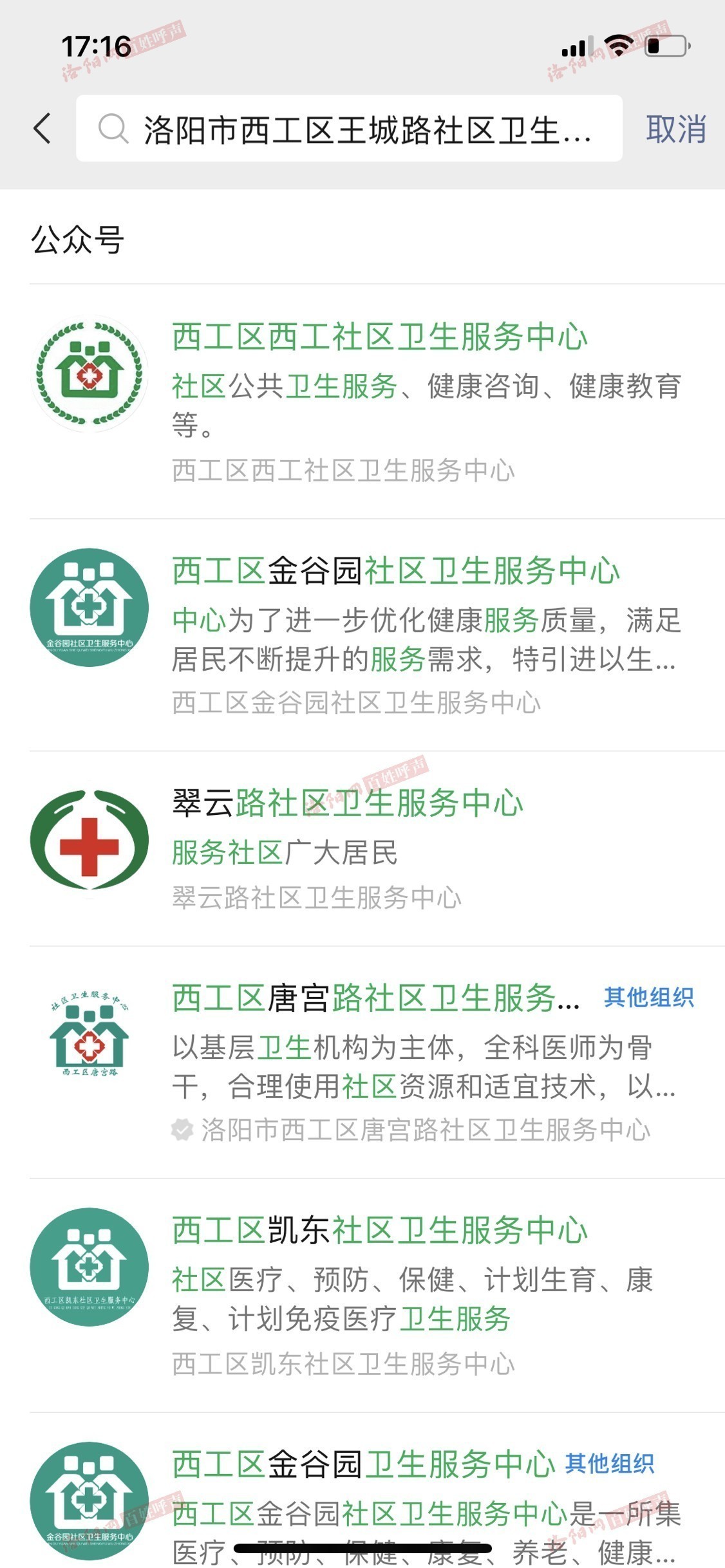725x1568 pixels.
Task: Select 翠云路社区卫生服务中心 account
Action: click(x=377, y=848)
